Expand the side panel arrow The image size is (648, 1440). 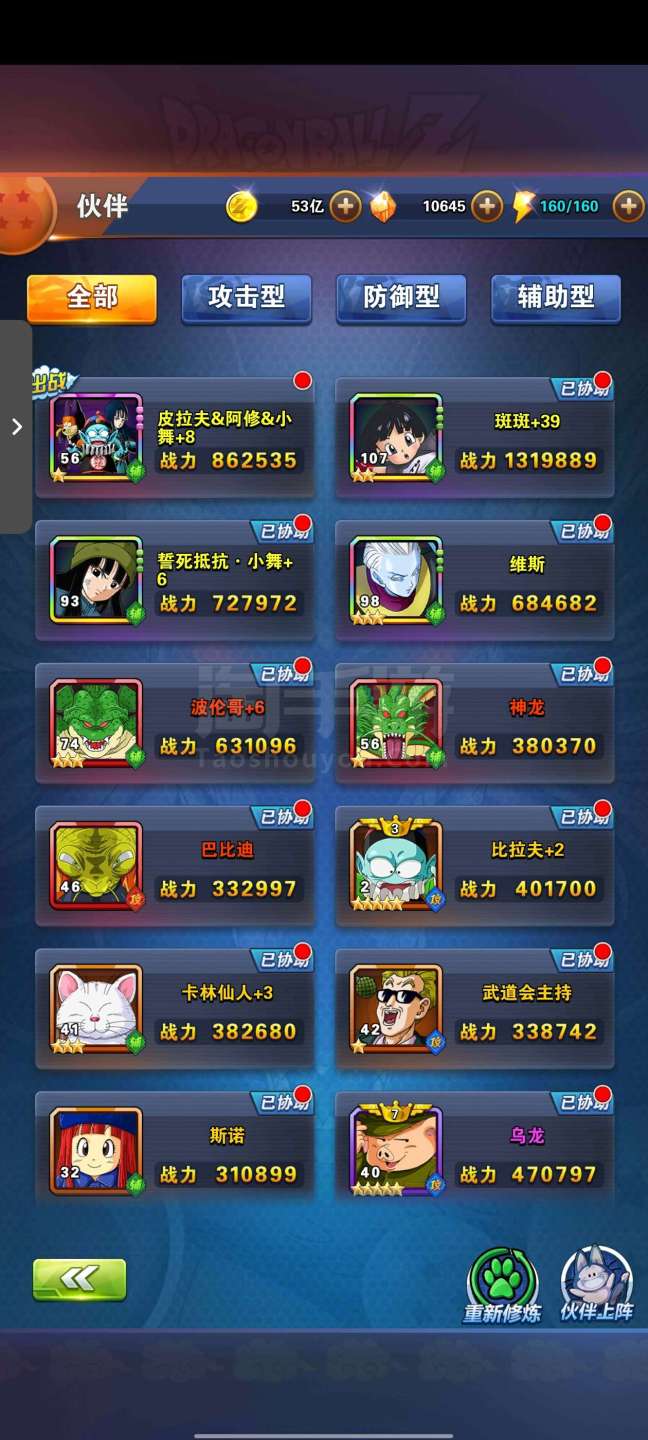point(16,427)
